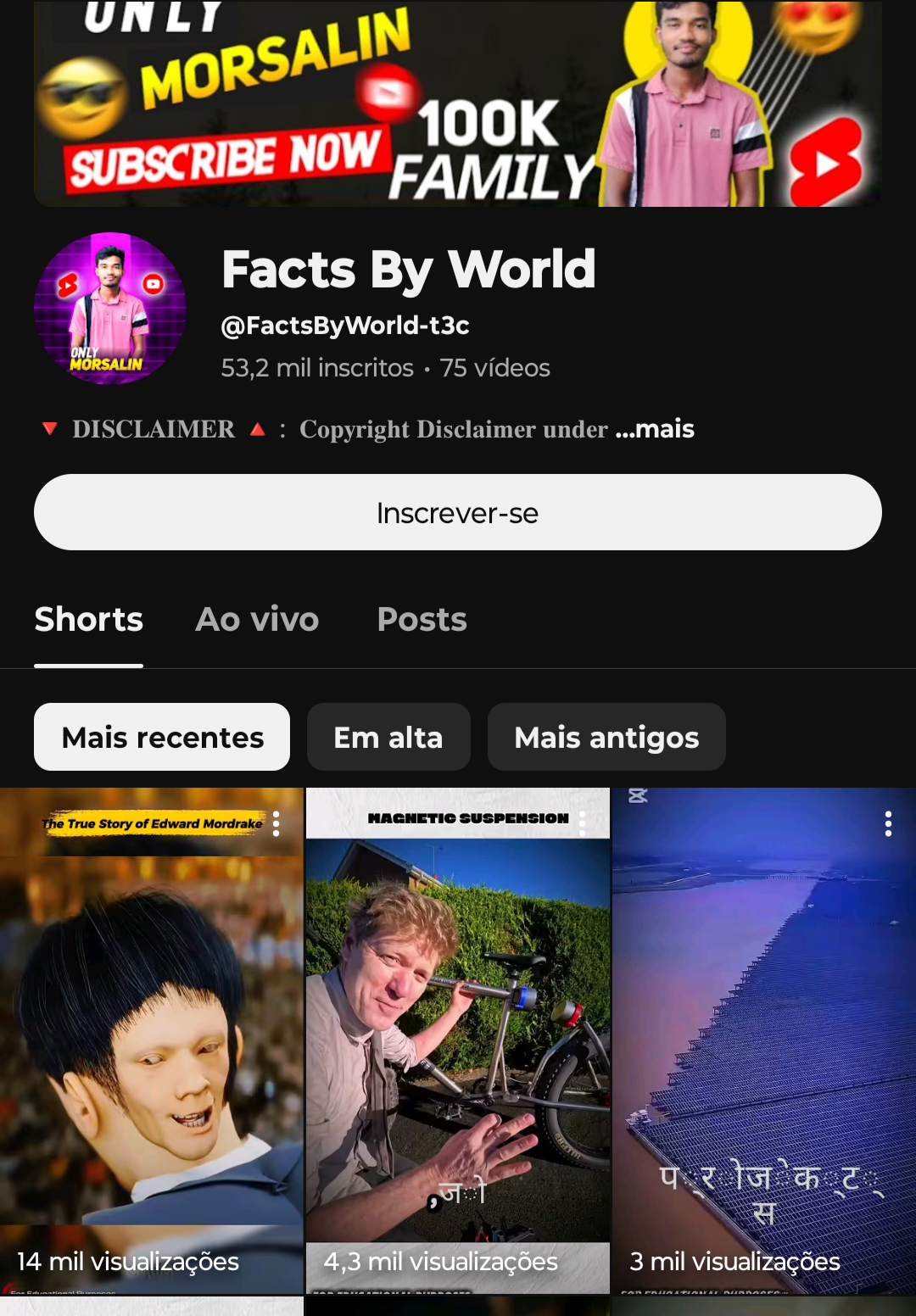This screenshot has height=1316, width=916.
Task: Filter by Em alta chip
Action: (x=388, y=737)
